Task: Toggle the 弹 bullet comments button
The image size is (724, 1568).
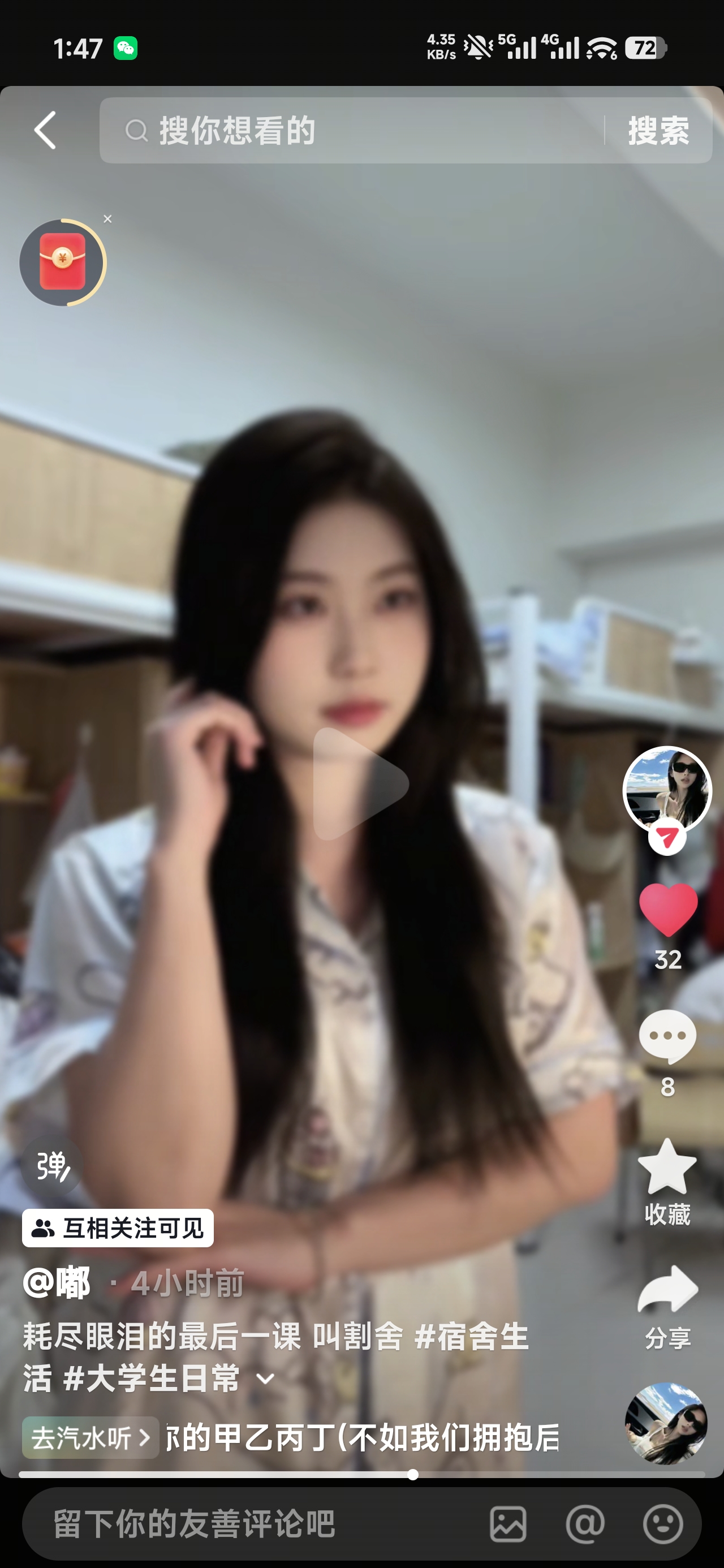Action: 53,1166
